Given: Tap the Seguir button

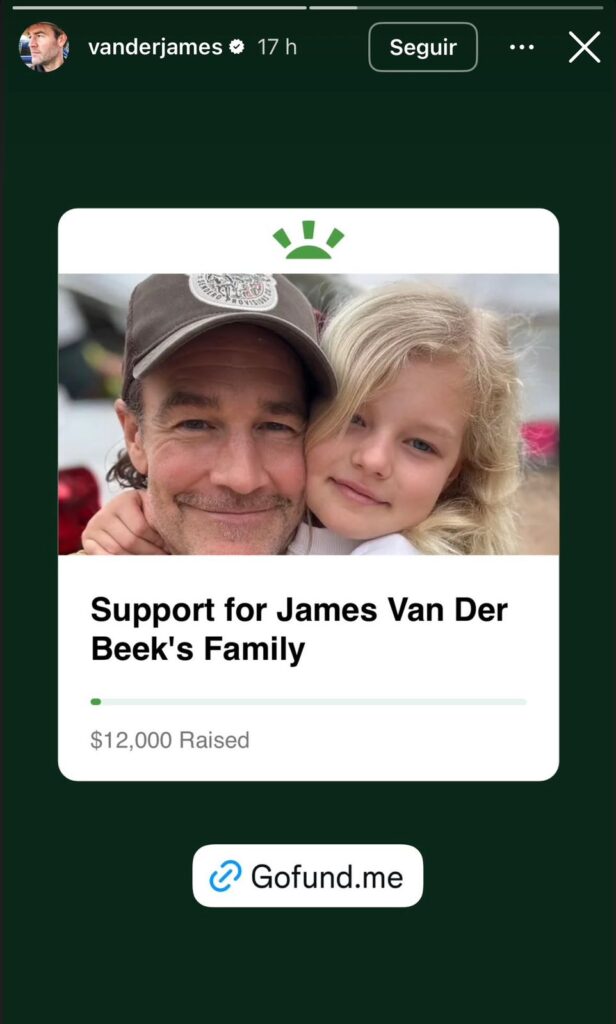Looking at the screenshot, I should 423,47.
